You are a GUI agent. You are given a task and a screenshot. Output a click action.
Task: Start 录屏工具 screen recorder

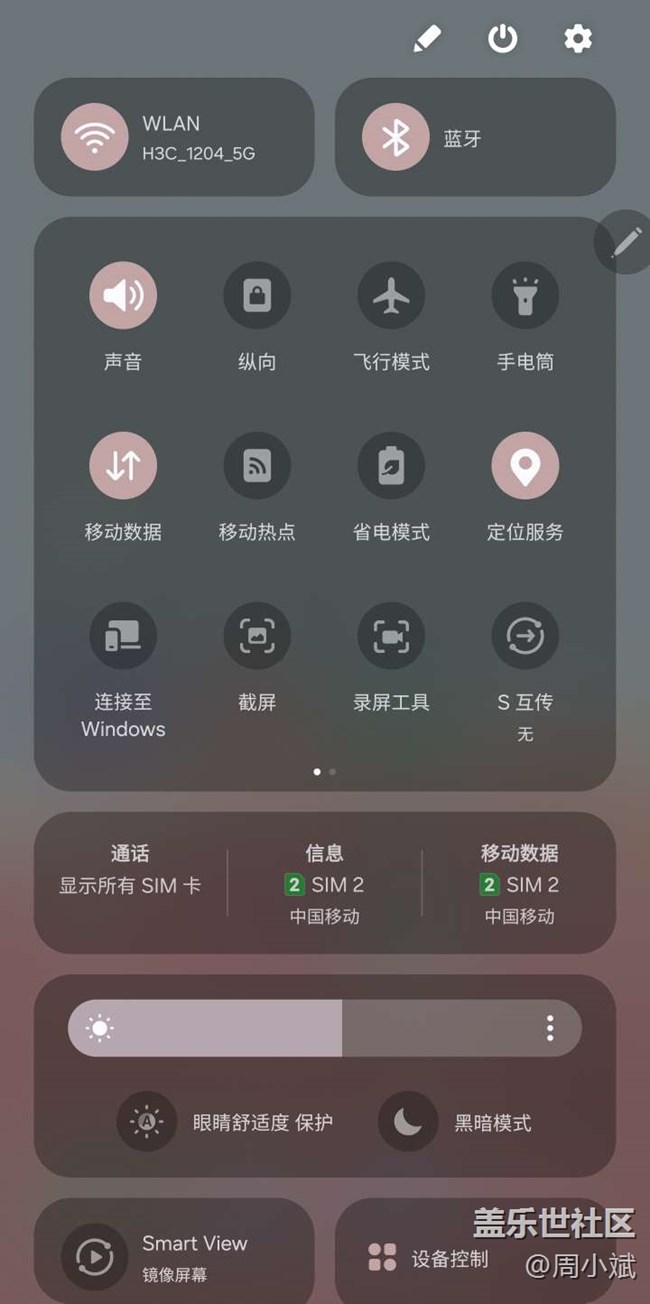(391, 635)
